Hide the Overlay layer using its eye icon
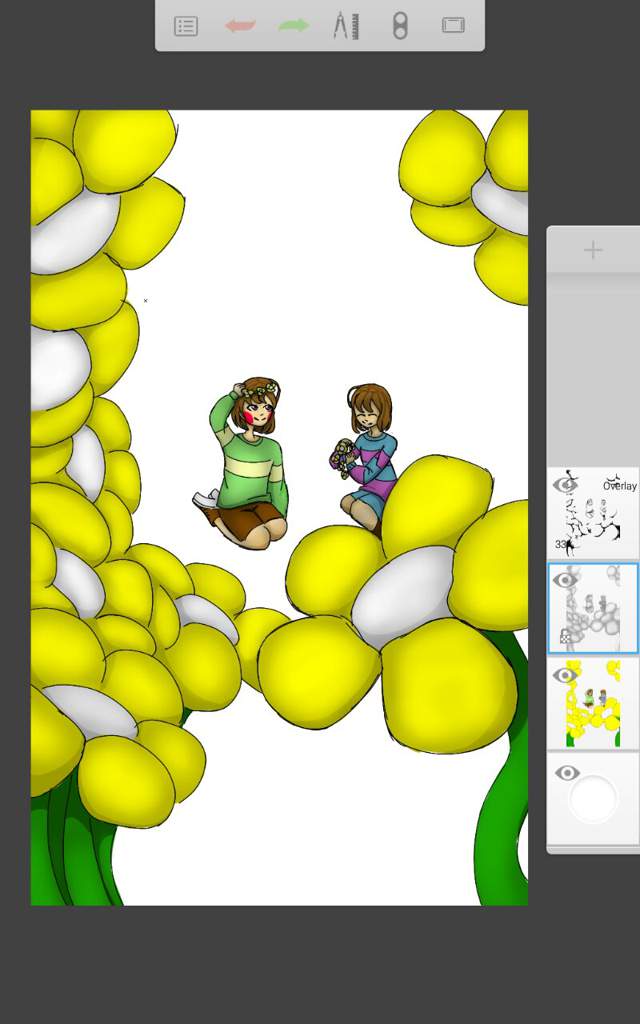The image size is (640, 1024). point(566,485)
